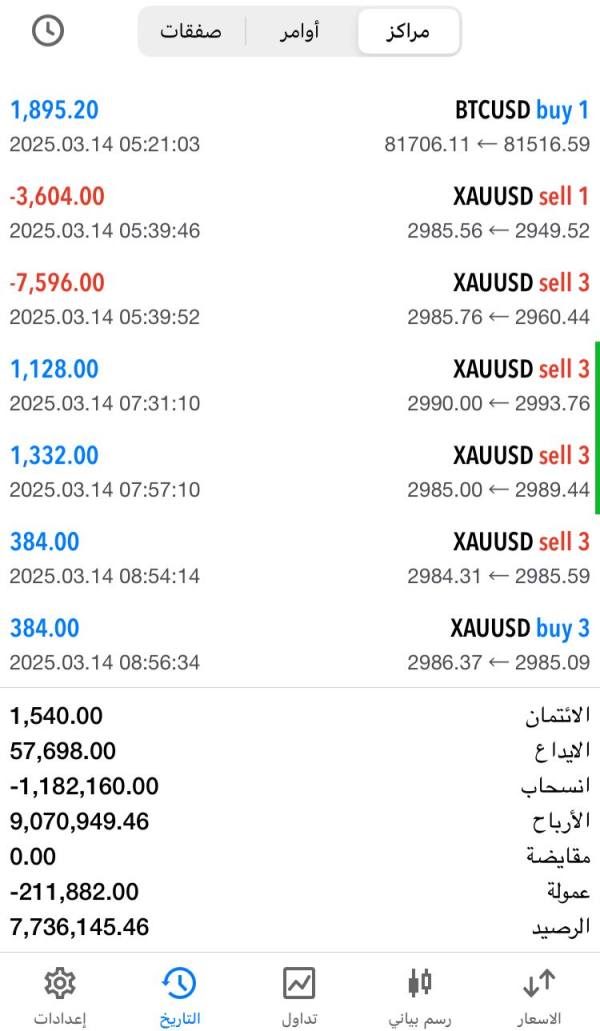Switch to the تداول trade tab

(x=299, y=995)
